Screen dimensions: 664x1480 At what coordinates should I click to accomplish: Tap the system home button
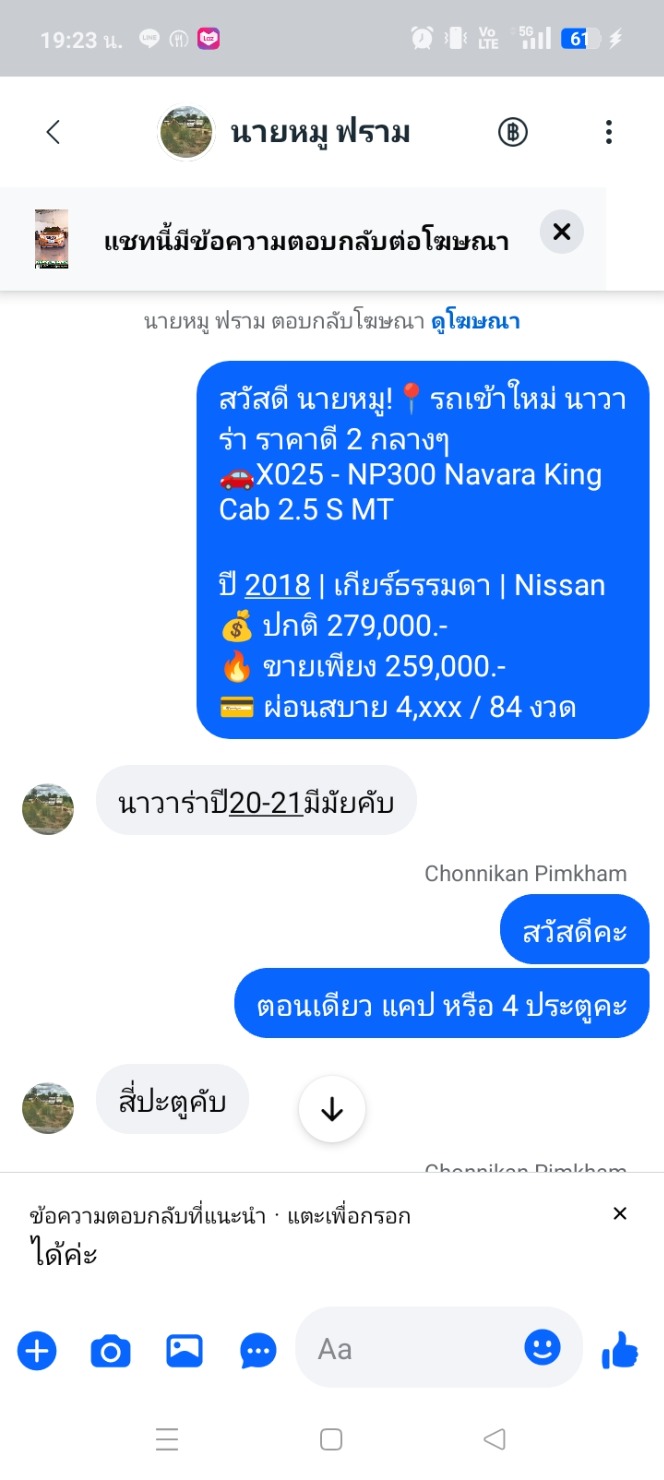pos(331,1439)
